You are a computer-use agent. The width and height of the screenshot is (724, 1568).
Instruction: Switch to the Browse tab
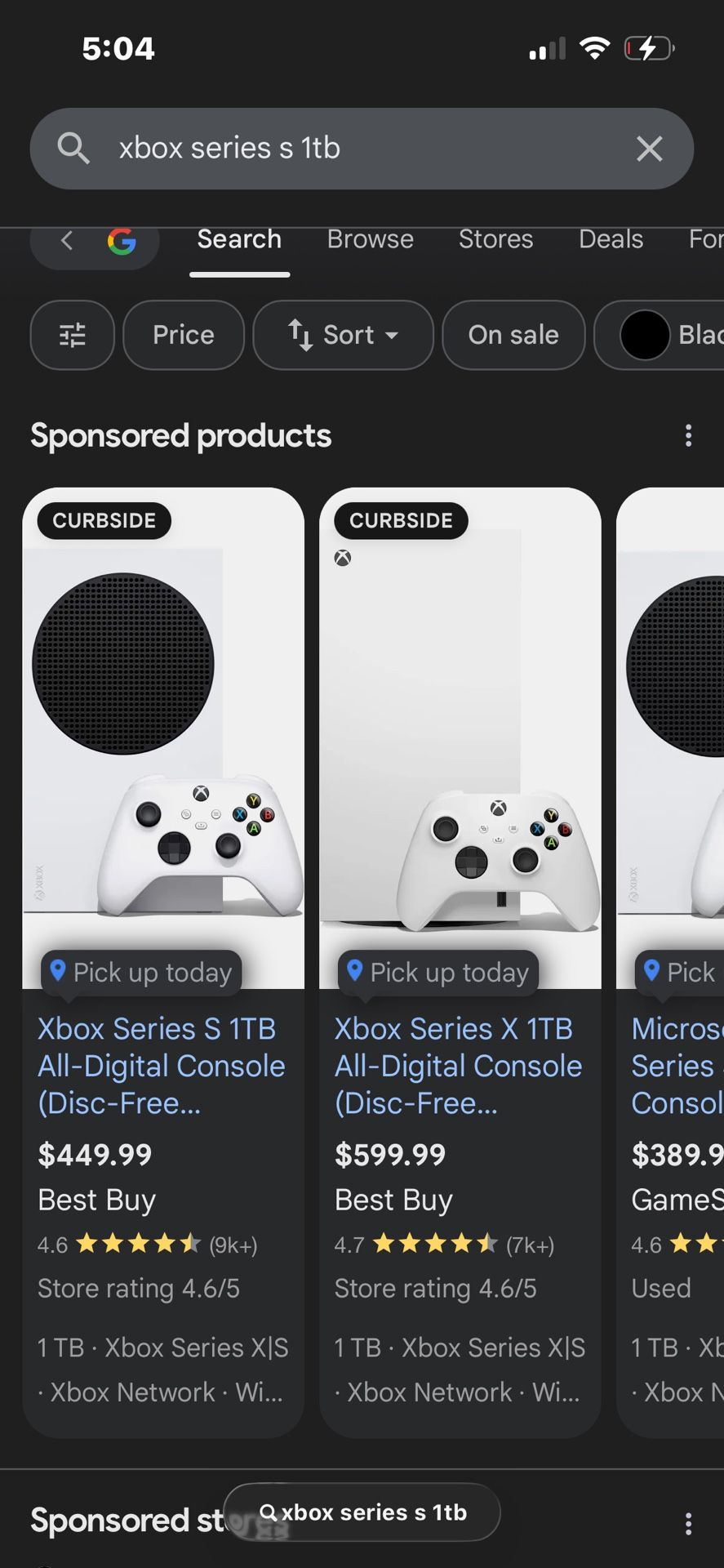370,239
